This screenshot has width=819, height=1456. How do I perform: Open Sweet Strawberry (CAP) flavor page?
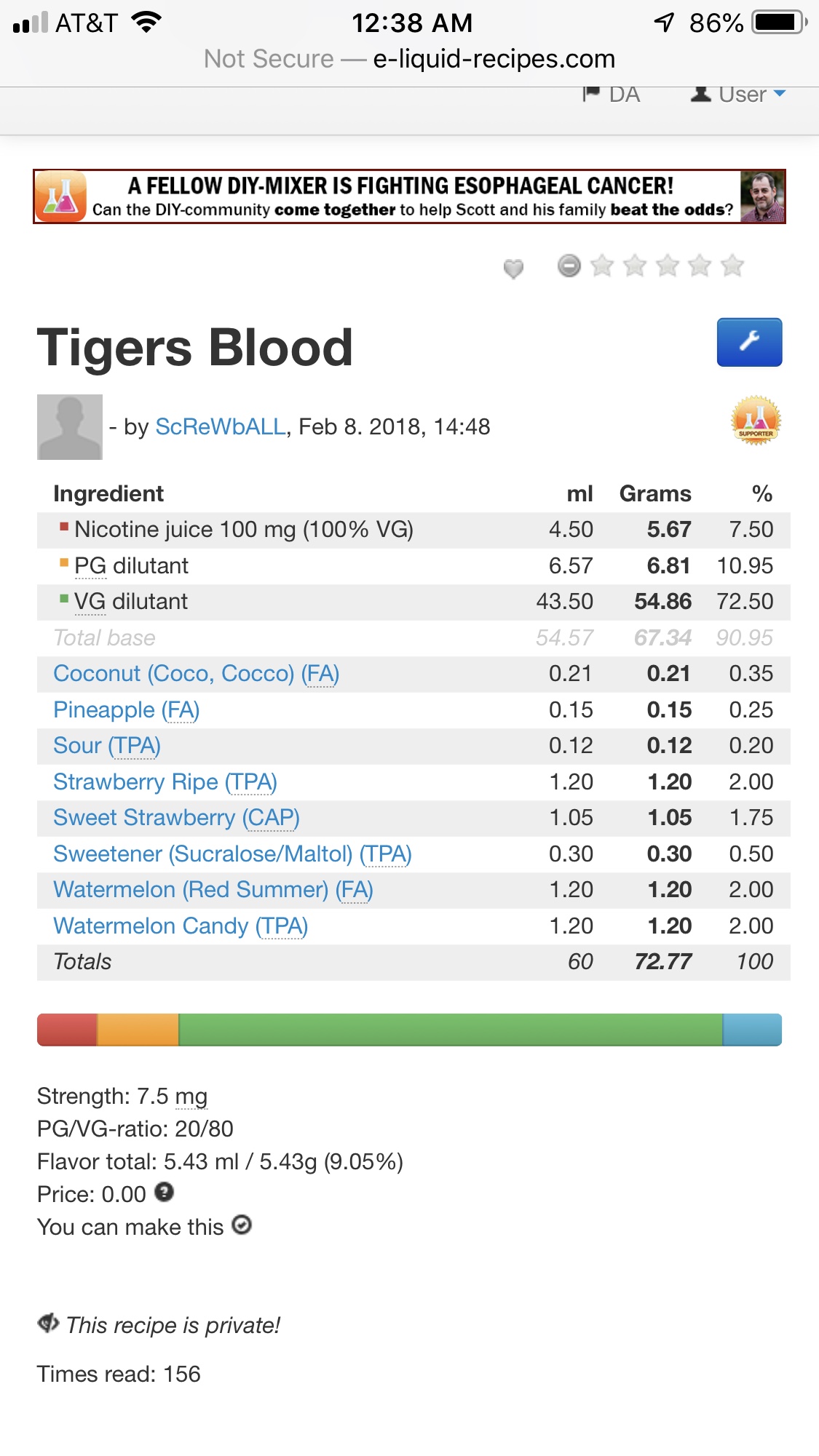click(x=176, y=818)
